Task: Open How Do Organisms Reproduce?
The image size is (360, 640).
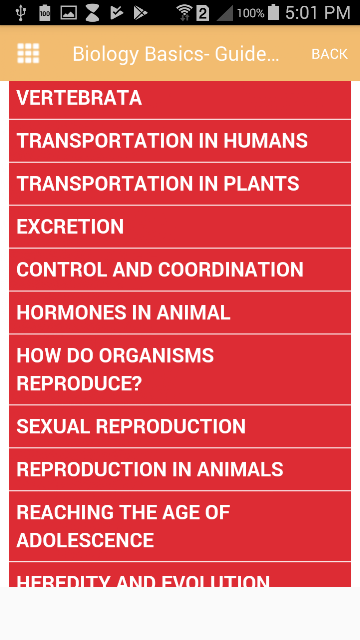Action: pos(180,369)
